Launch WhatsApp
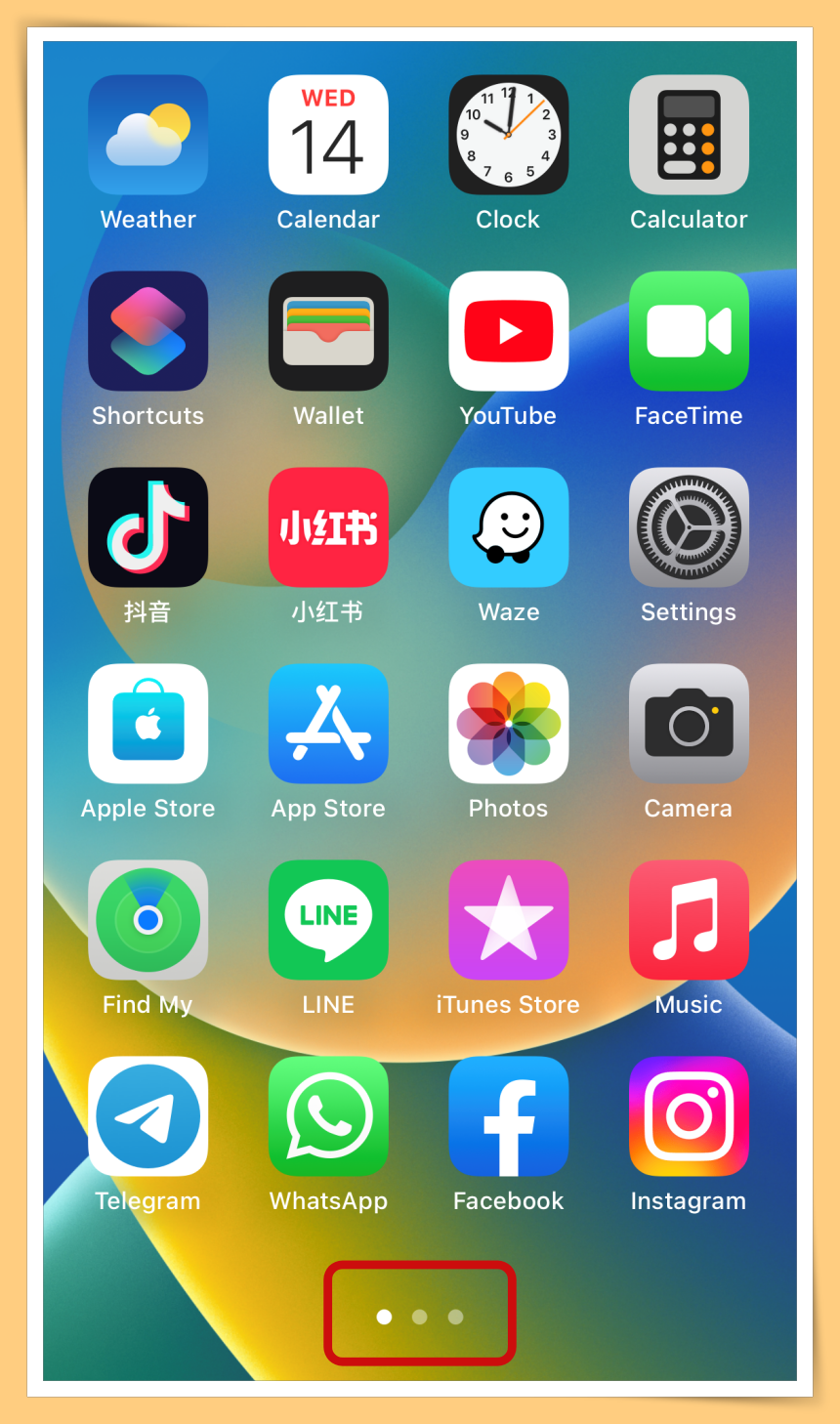Viewport: 840px width, 1424px height. [328, 1116]
